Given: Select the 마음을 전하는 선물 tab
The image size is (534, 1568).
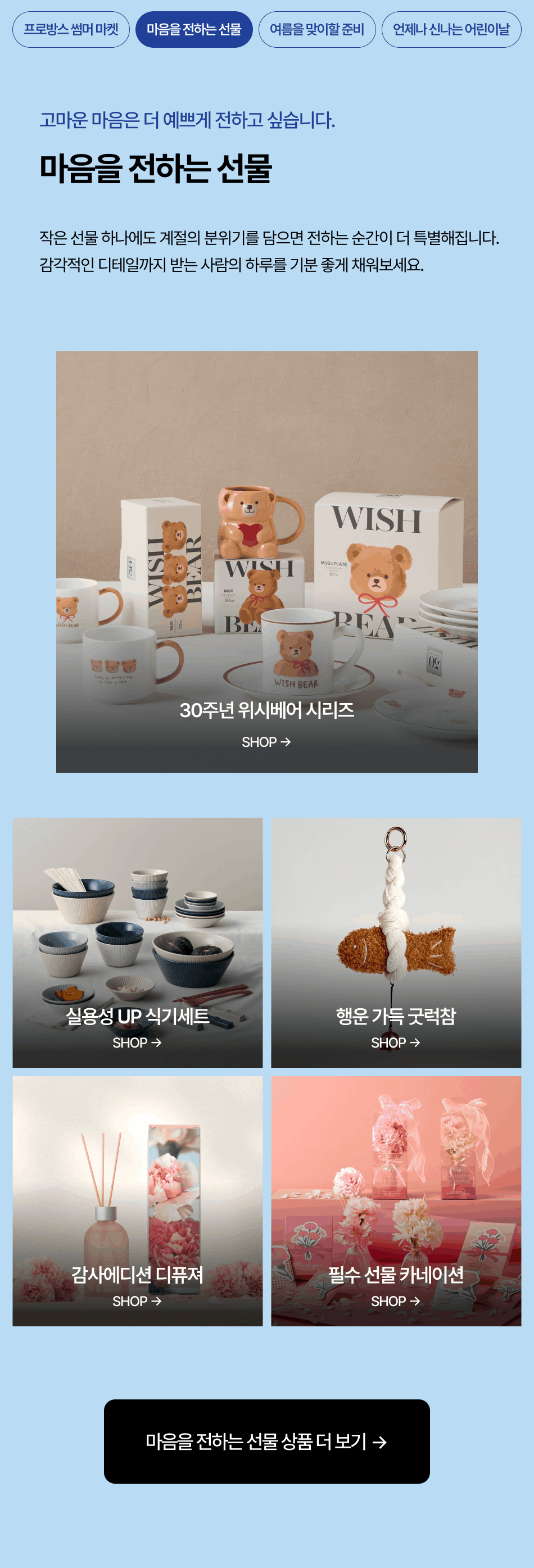Looking at the screenshot, I should click(x=193, y=29).
